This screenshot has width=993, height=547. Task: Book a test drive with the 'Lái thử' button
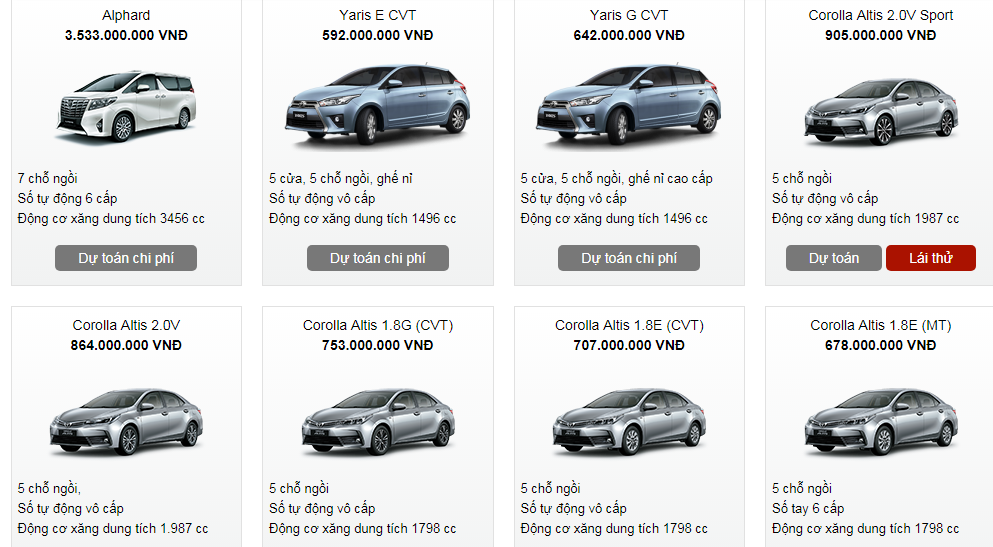coord(930,258)
